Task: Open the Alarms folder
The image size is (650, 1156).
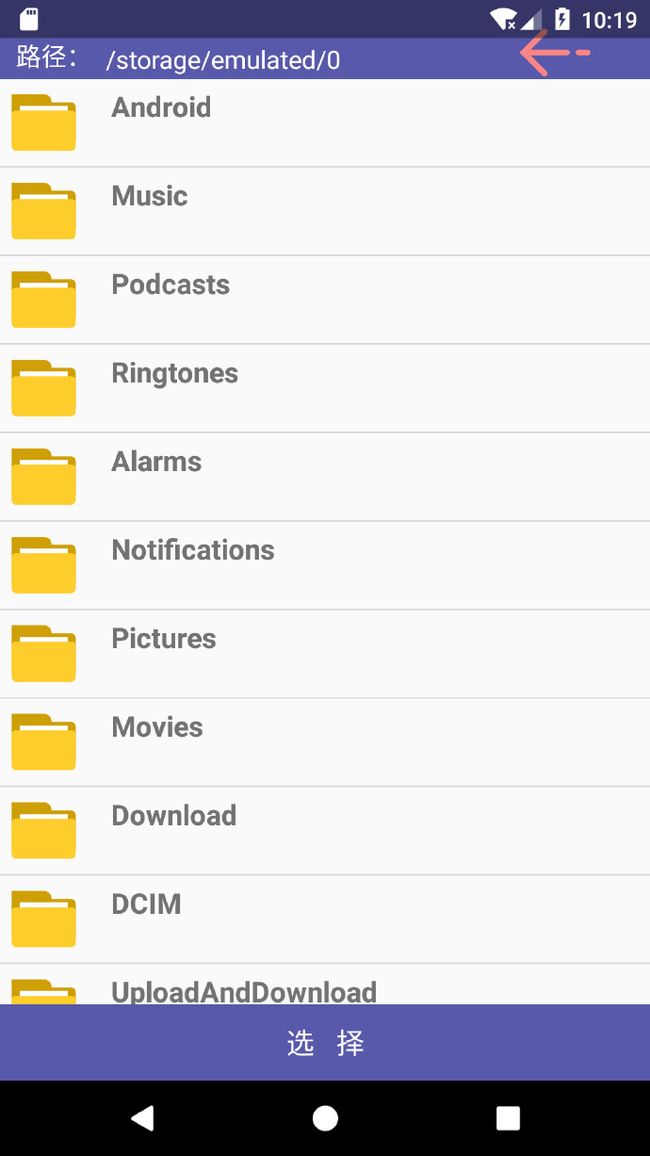Action: (x=325, y=476)
